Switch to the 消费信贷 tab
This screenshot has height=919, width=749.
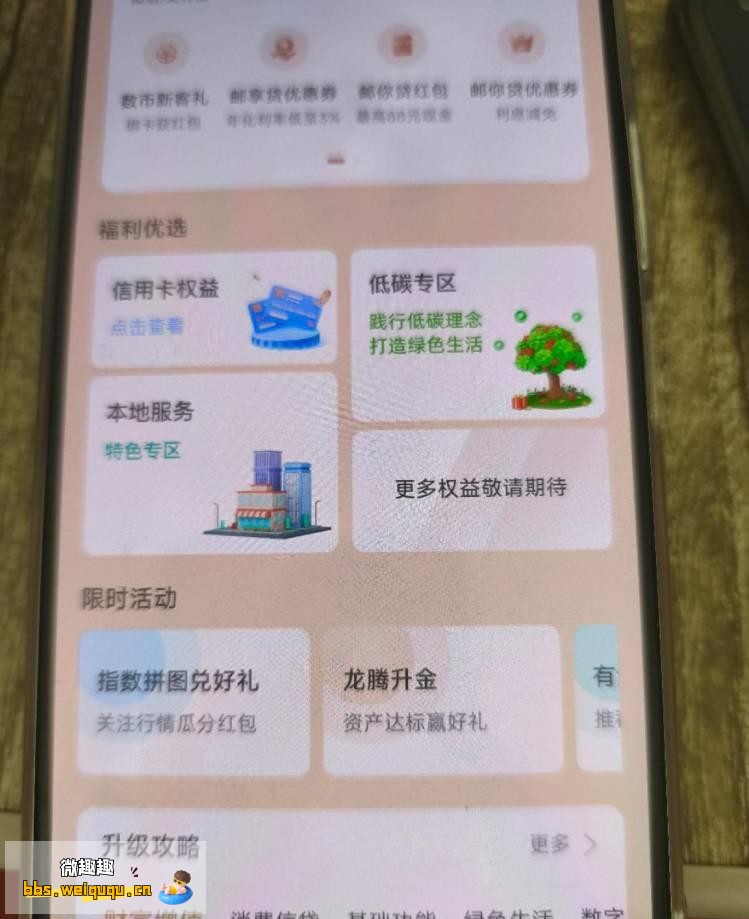click(x=273, y=912)
